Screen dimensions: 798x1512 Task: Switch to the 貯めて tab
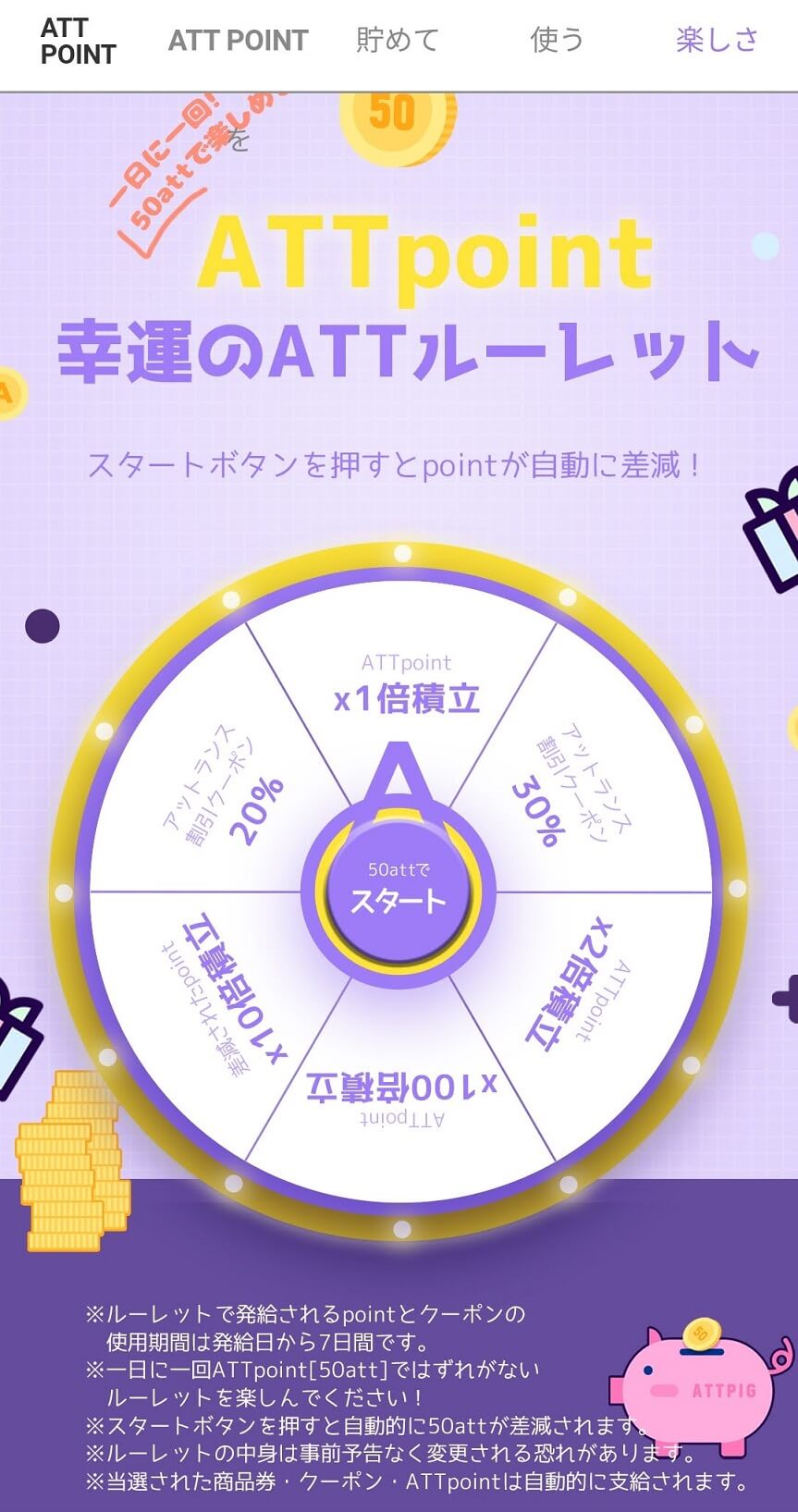click(397, 41)
